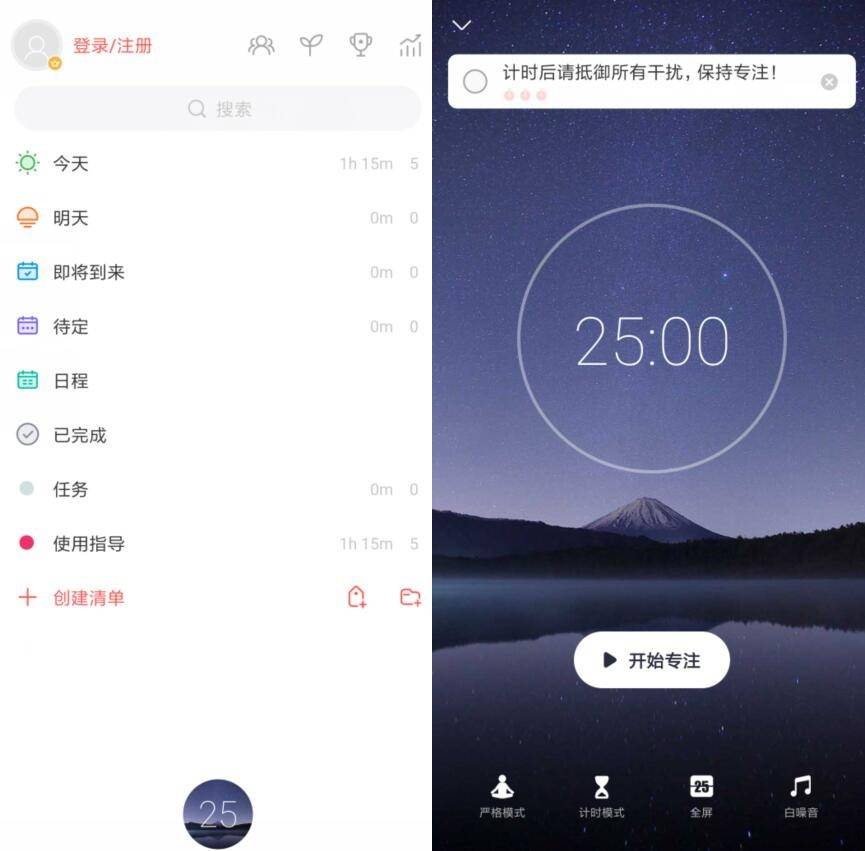View the 已完成 completed items
The image size is (865, 851).
tap(79, 435)
